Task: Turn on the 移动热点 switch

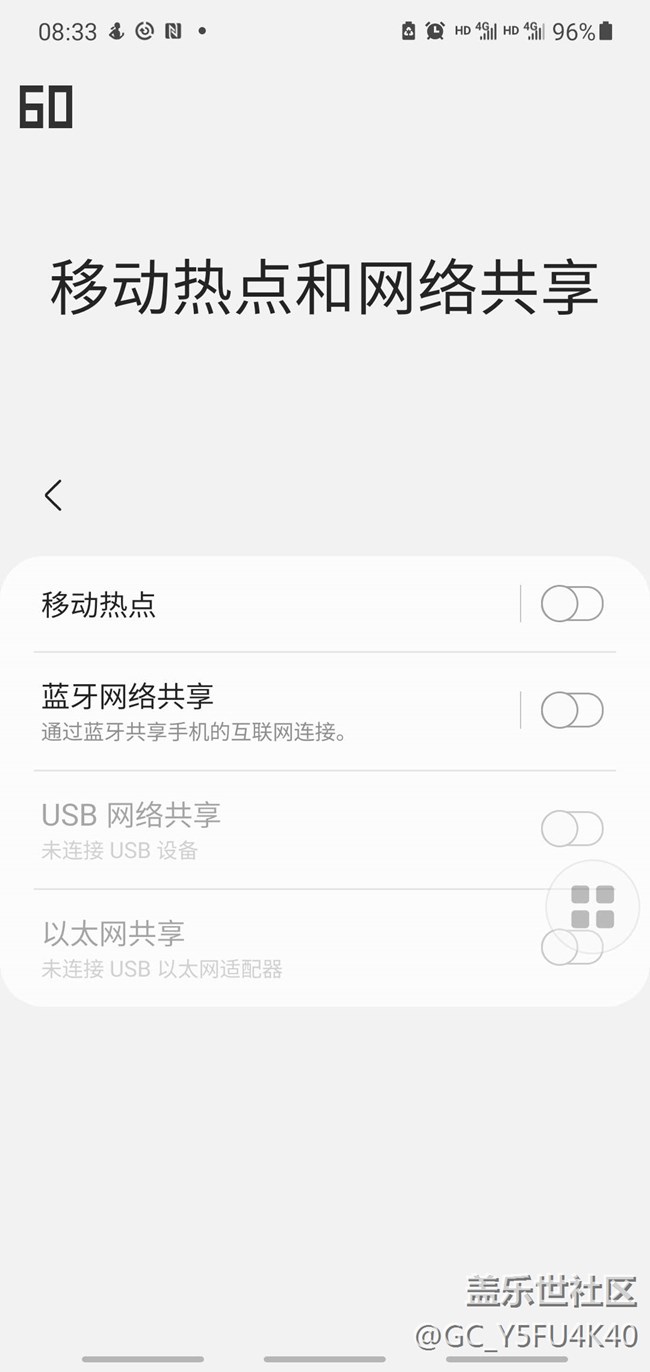Action: coord(572,605)
